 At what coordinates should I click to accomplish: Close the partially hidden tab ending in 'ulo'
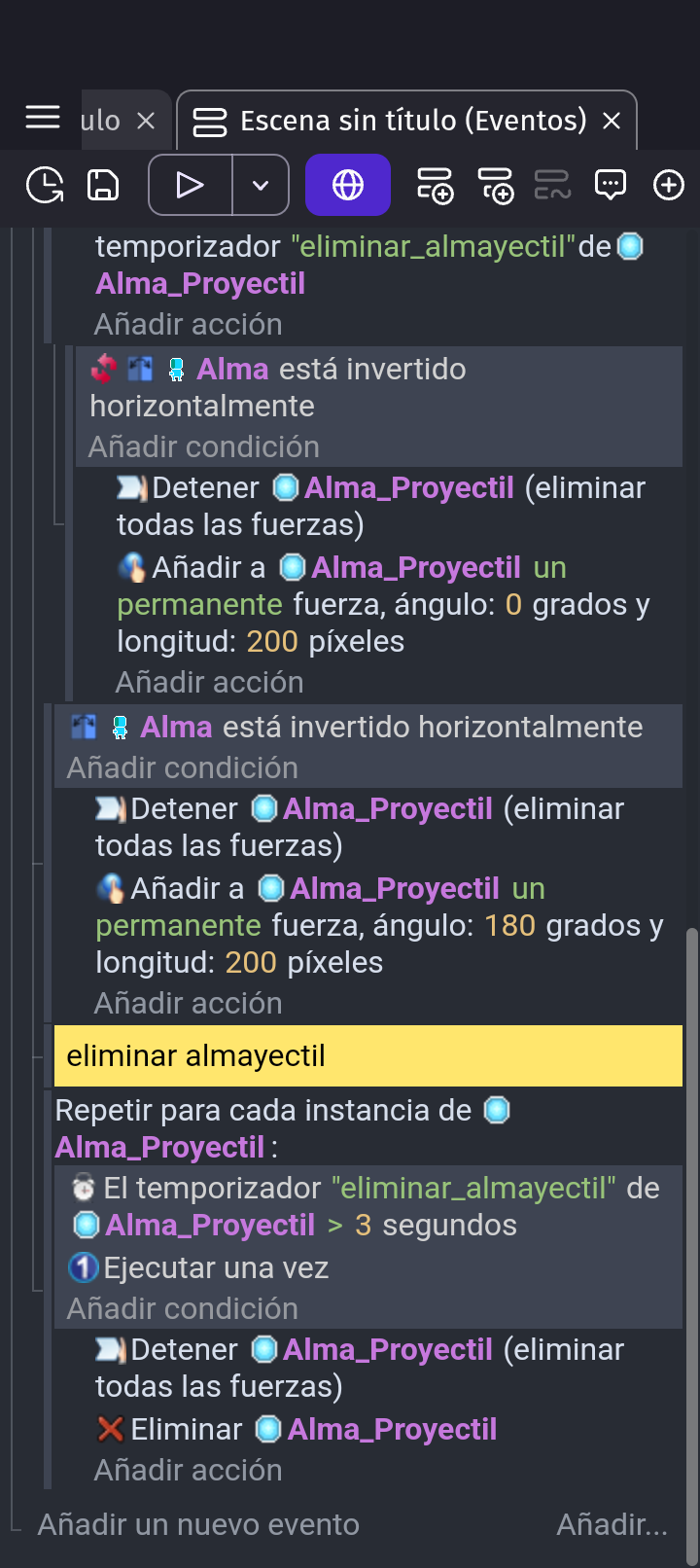click(x=146, y=121)
